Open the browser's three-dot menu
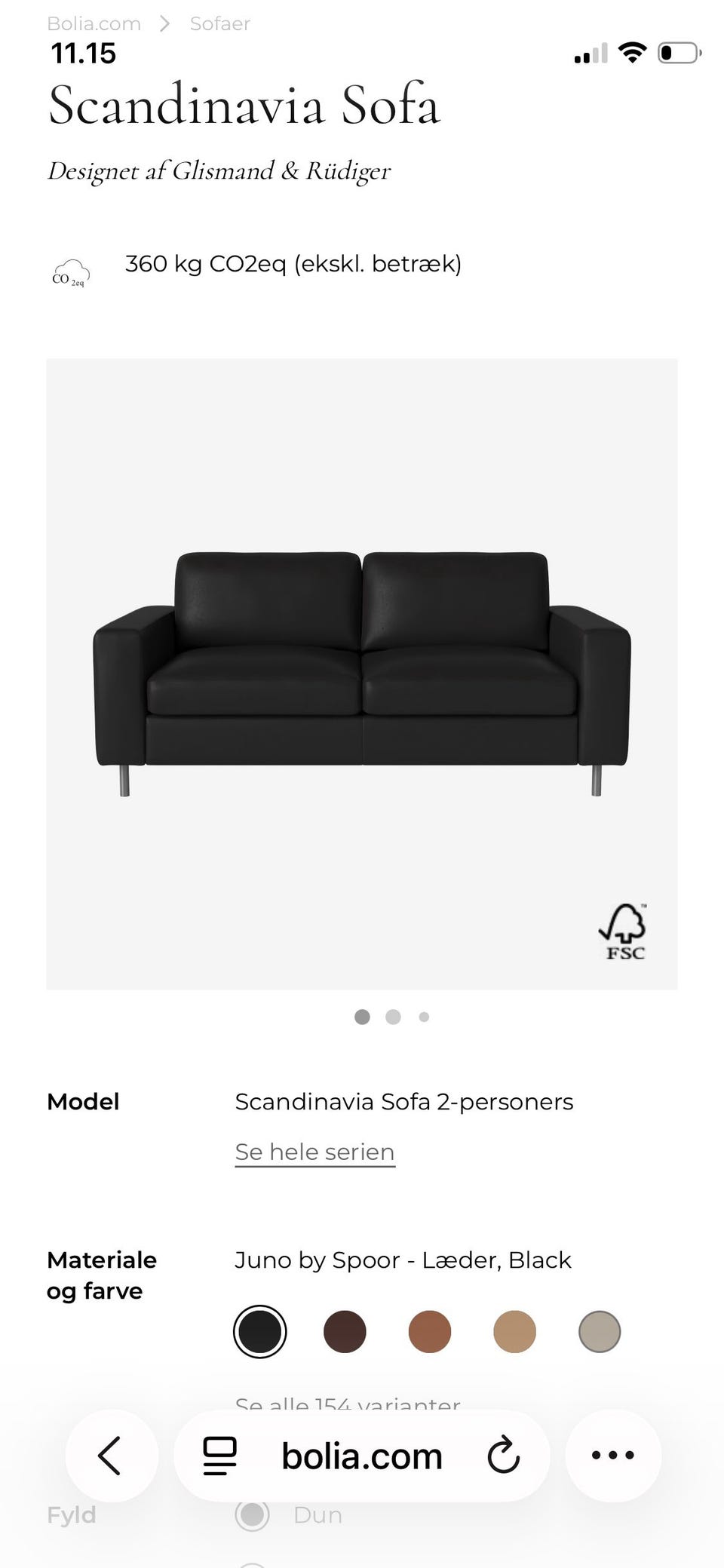This screenshot has height=1568, width=724. 613,1456
